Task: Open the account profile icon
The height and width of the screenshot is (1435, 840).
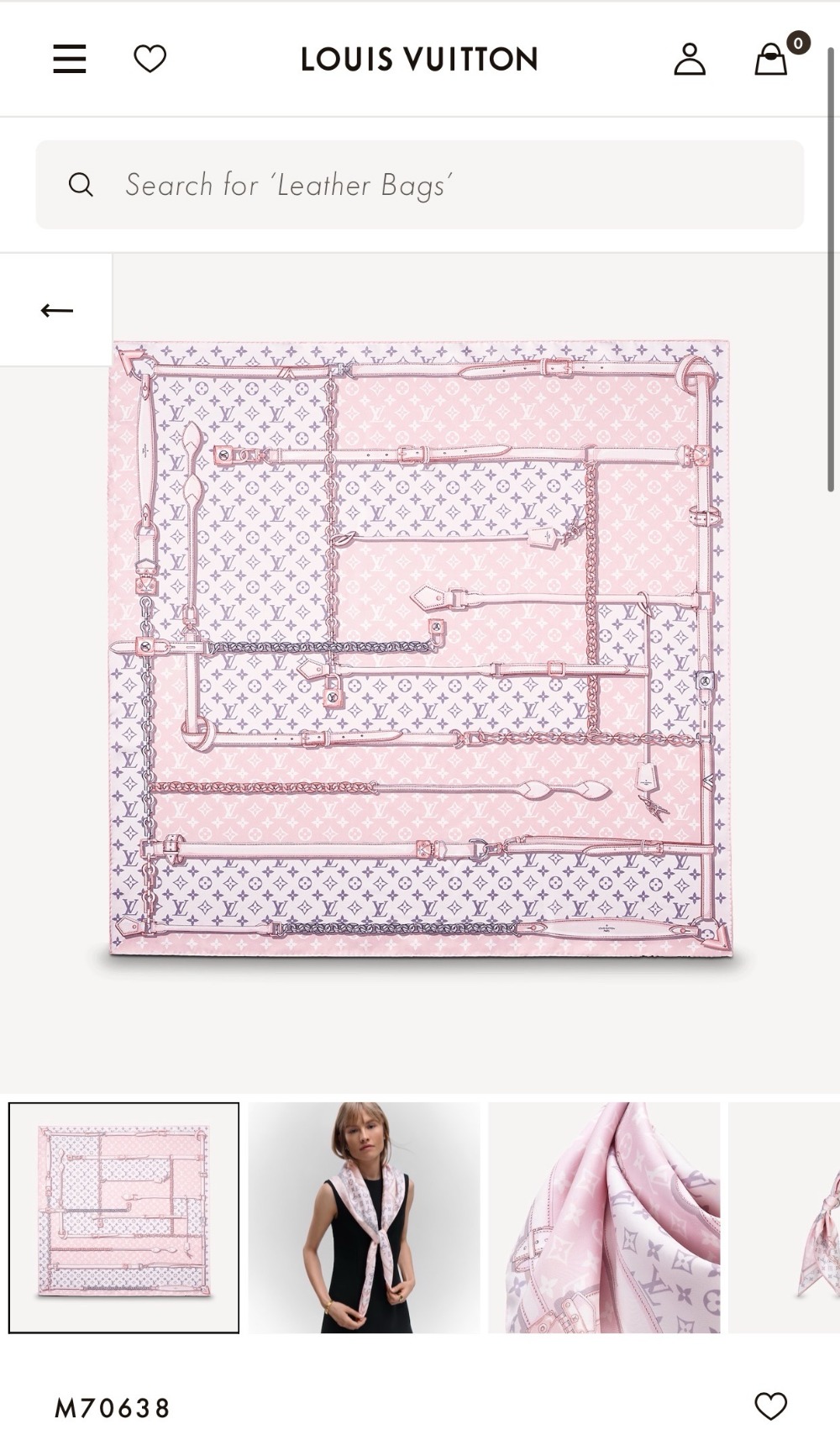Action: 690,59
